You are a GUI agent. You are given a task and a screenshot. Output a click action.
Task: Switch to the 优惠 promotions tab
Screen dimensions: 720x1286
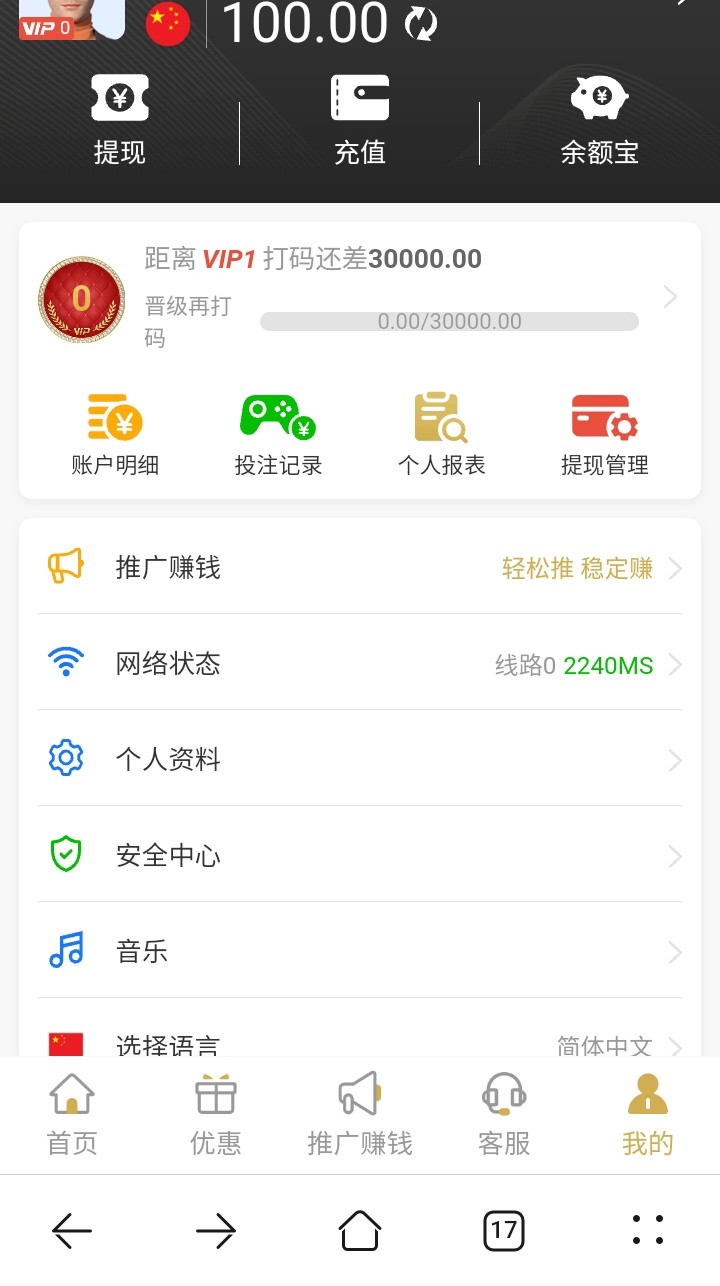pos(216,1114)
